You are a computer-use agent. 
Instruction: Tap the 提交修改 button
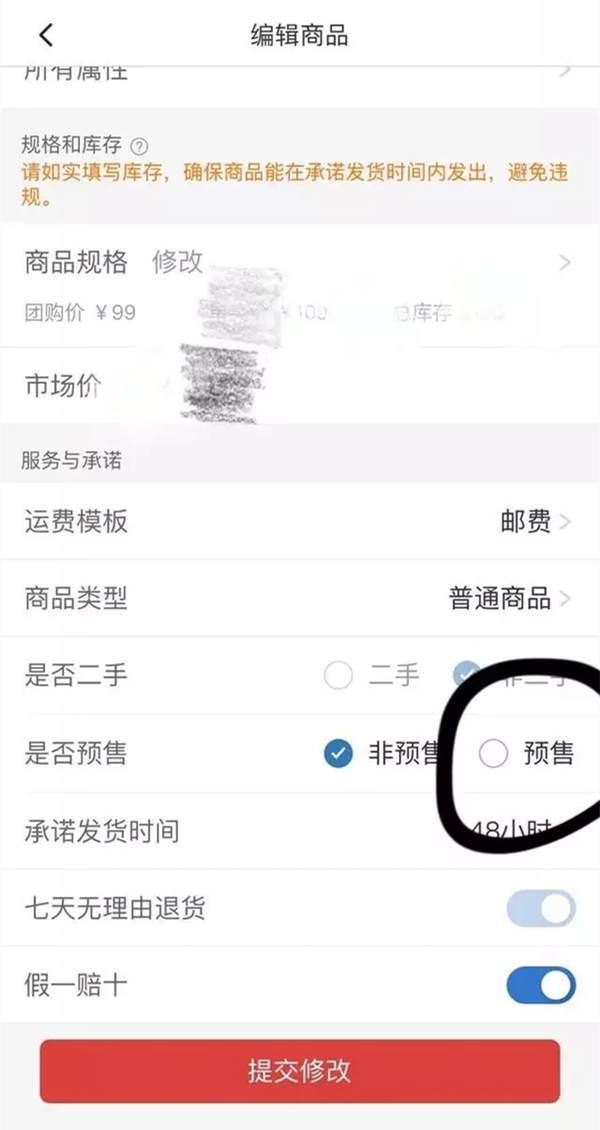[300, 1071]
